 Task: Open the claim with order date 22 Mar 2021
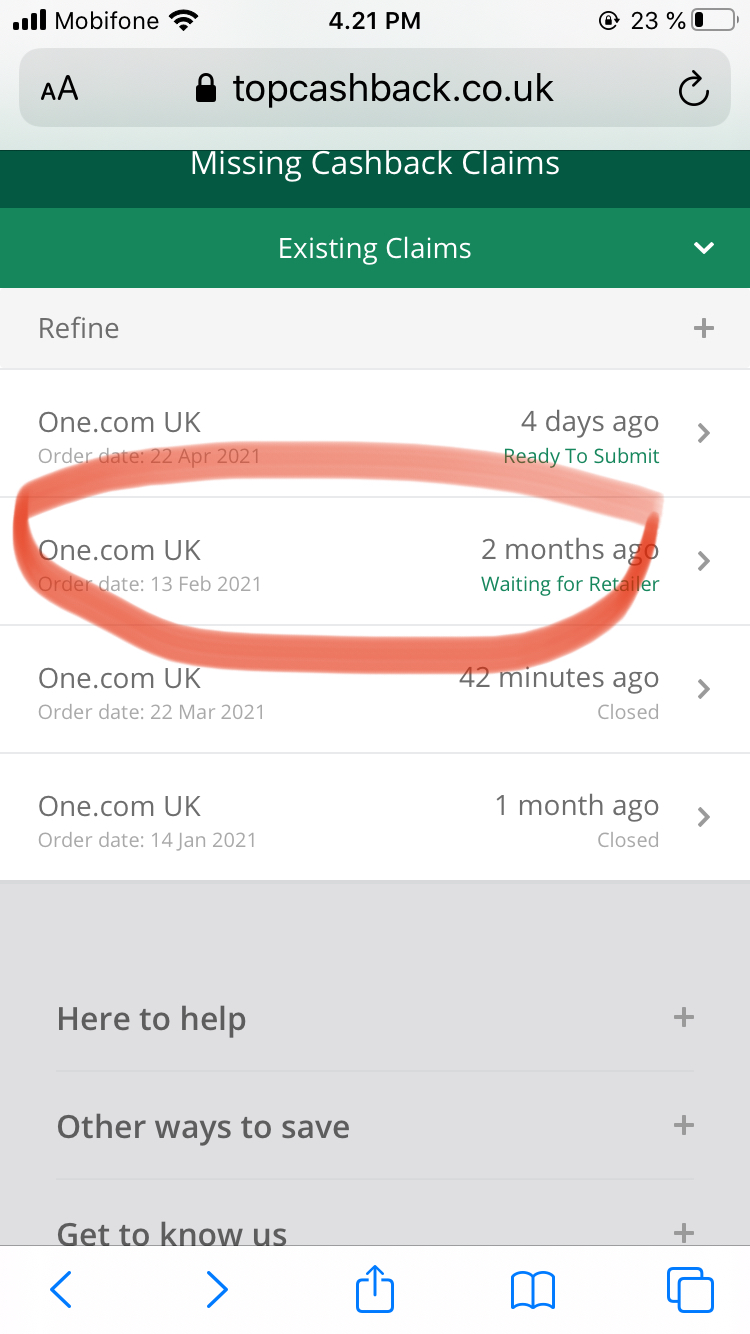[375, 690]
